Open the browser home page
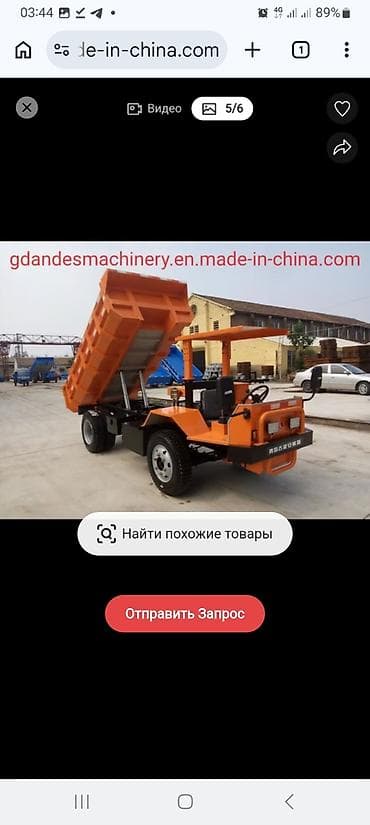The width and height of the screenshot is (370, 825). click(23, 50)
